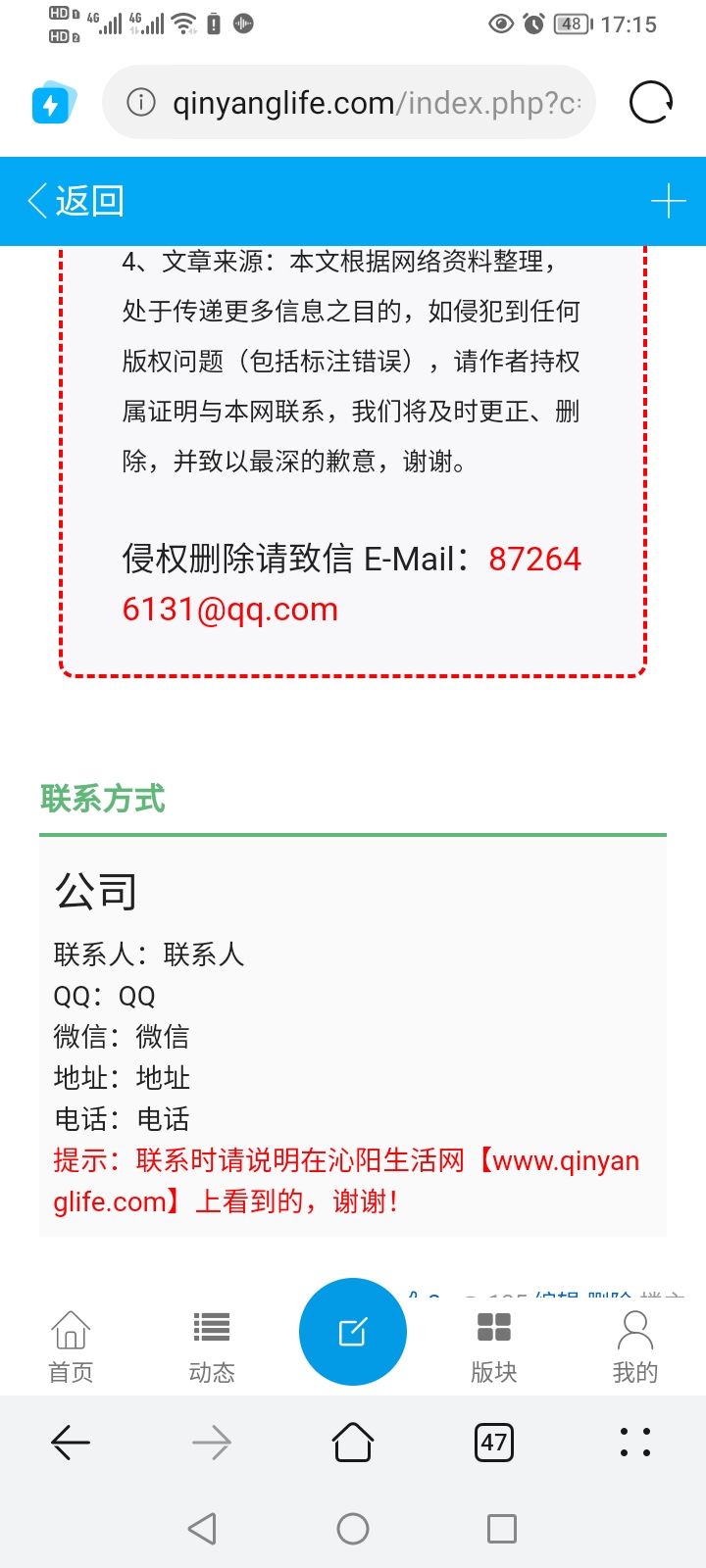The width and height of the screenshot is (706, 1568).
Task: Open the 我的 profile tab
Action: pos(634,1347)
